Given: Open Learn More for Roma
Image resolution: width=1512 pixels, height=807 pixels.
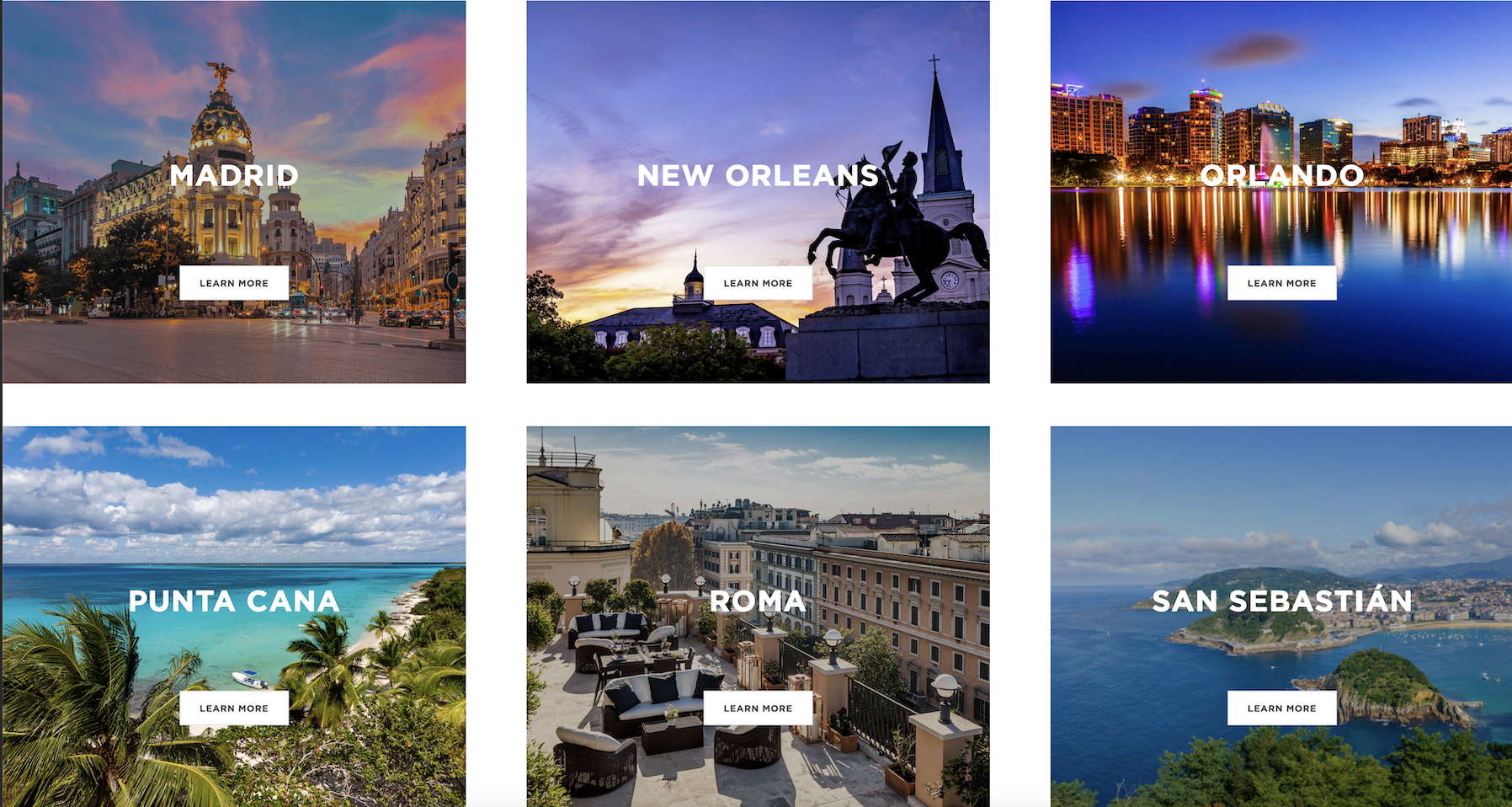Looking at the screenshot, I should coord(758,708).
